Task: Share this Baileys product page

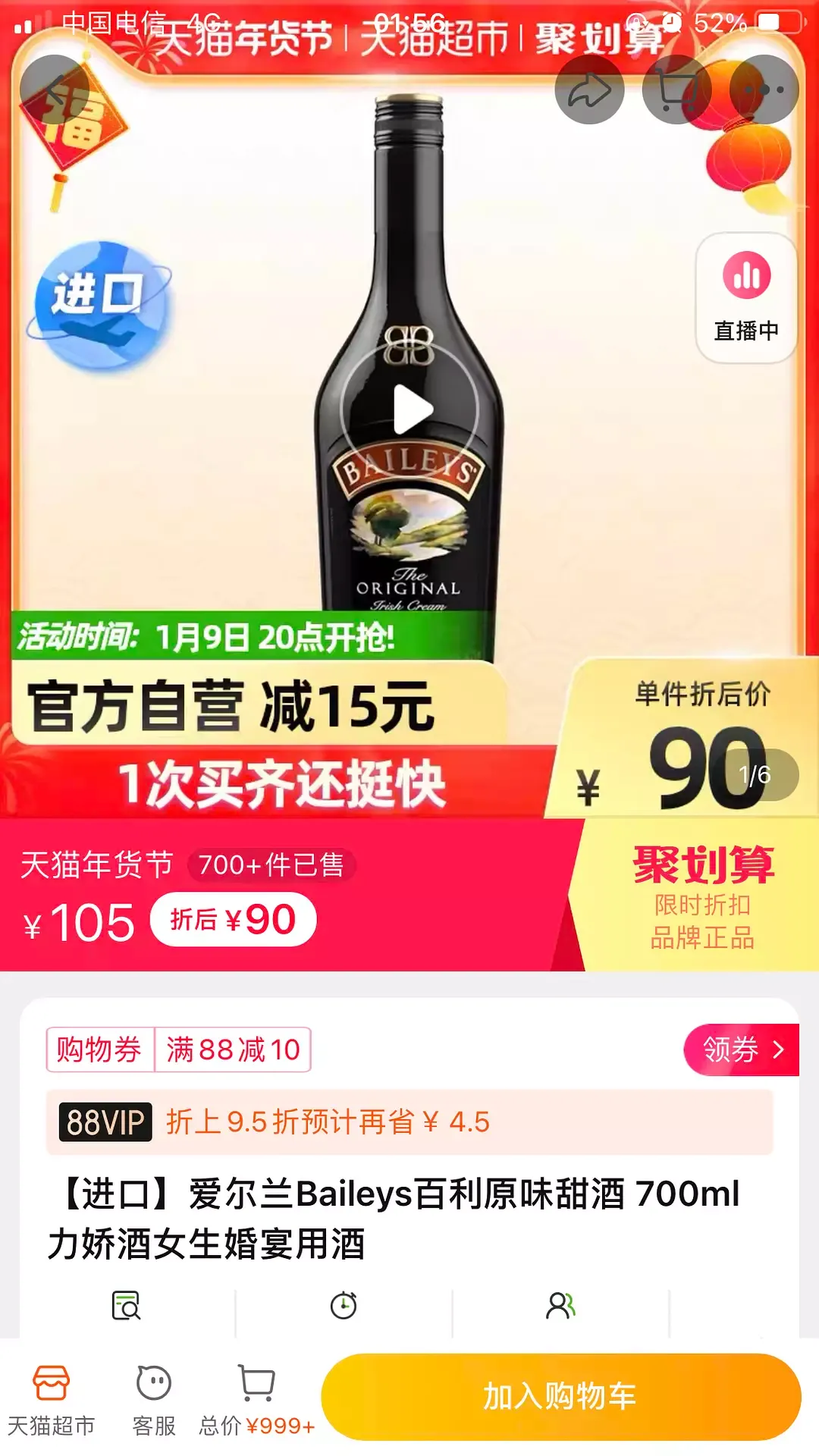Action: tap(589, 89)
